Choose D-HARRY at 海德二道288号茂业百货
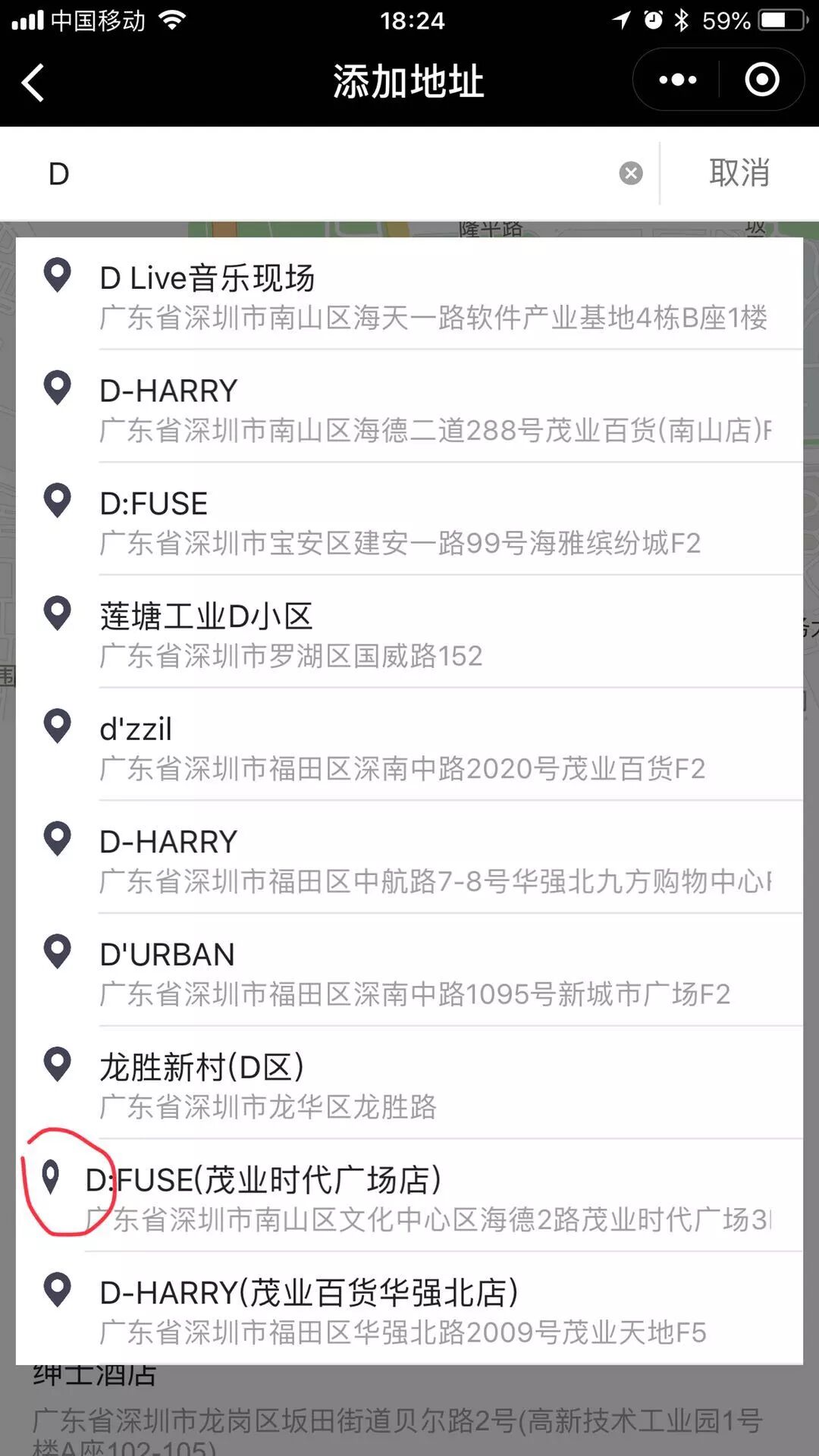The image size is (819, 1456). [409, 409]
